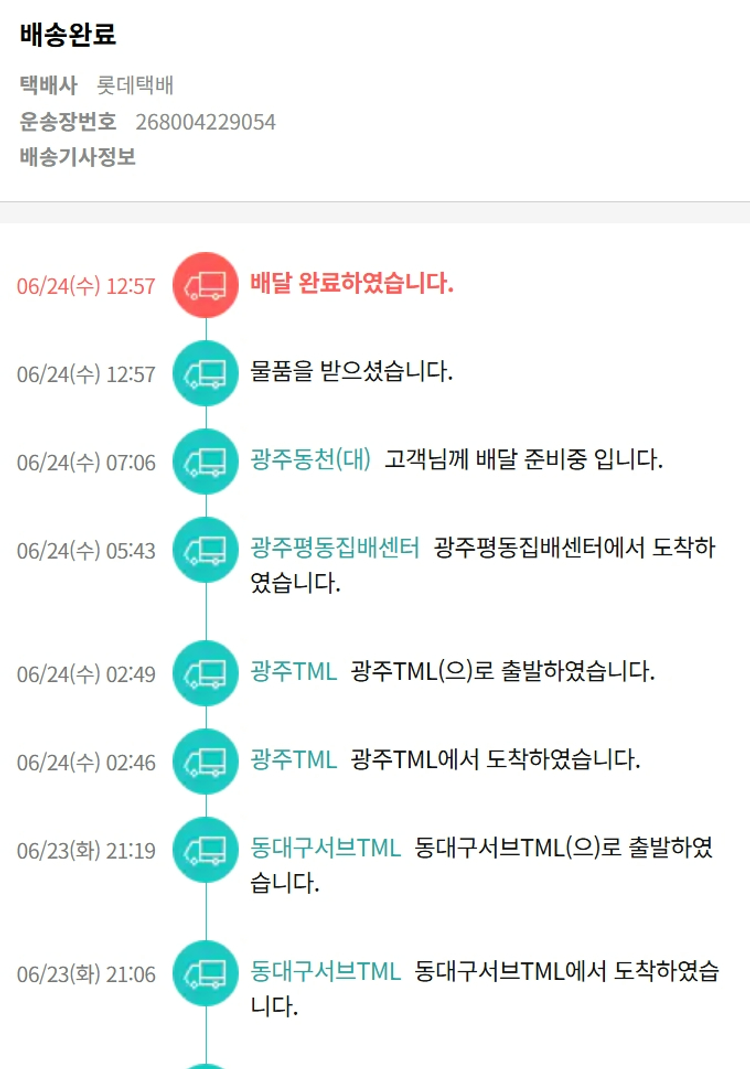
Task: Open the 광주평동집배센터 location link
Action: point(335,547)
